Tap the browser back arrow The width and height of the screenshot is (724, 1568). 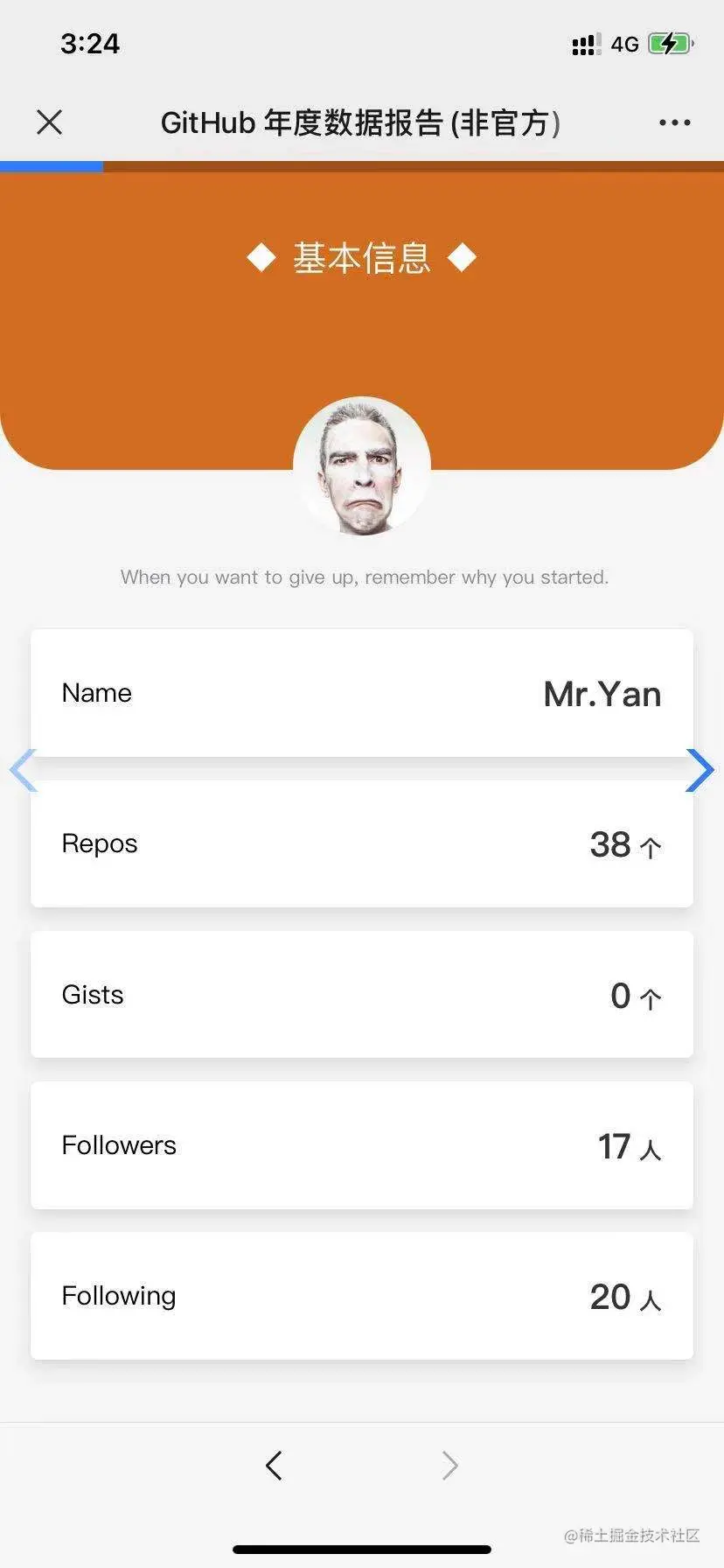(274, 1465)
